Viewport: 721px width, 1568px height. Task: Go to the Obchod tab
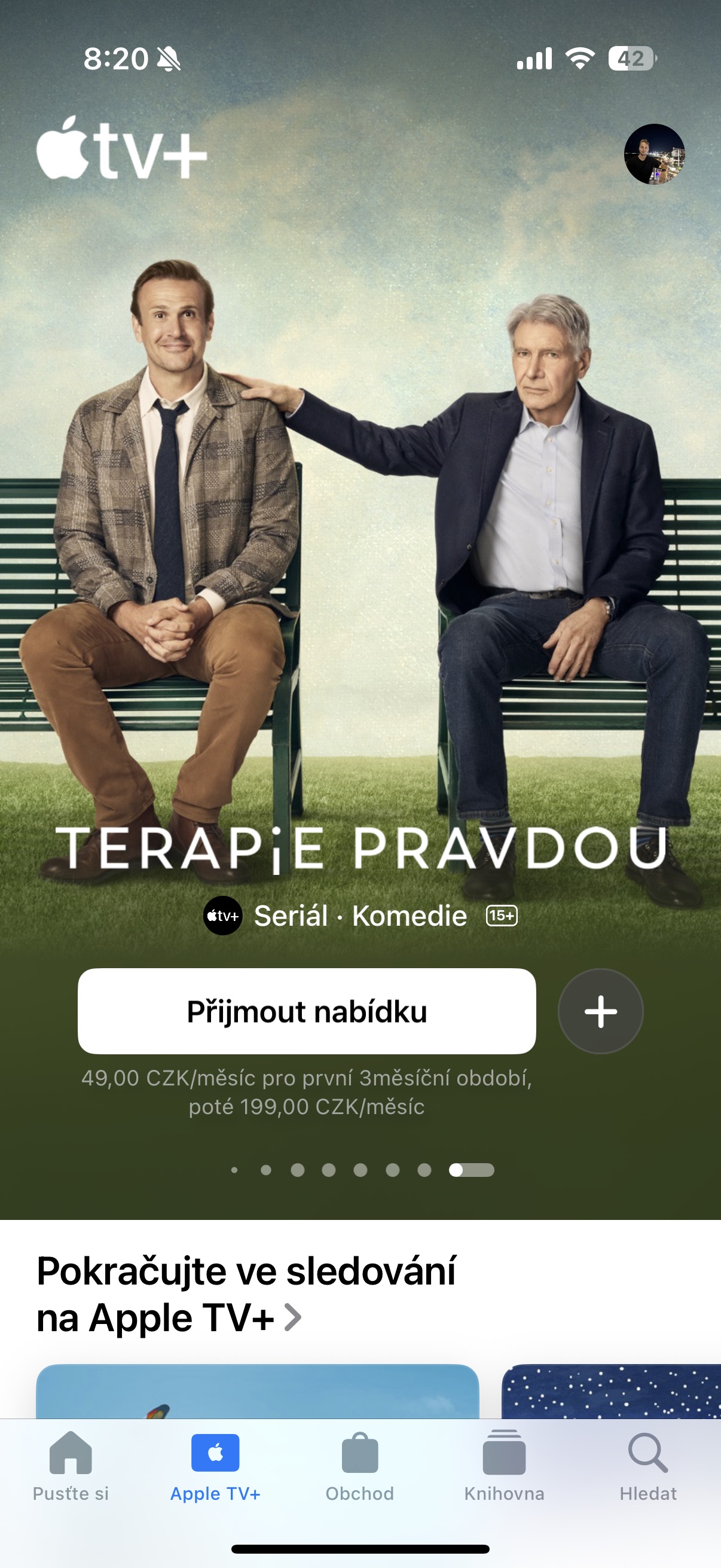click(x=359, y=1466)
